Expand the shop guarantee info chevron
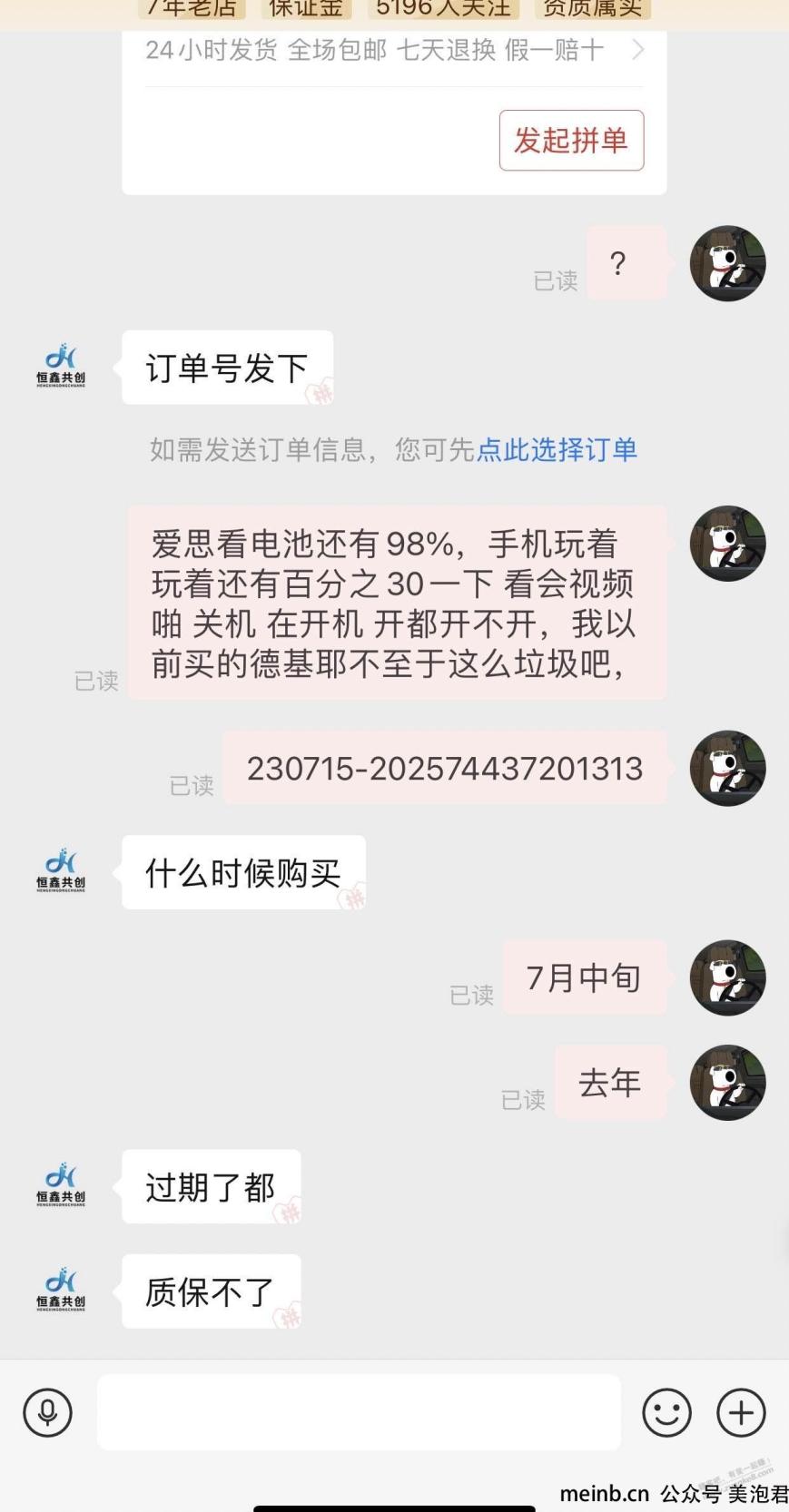789x1512 pixels. point(637,50)
